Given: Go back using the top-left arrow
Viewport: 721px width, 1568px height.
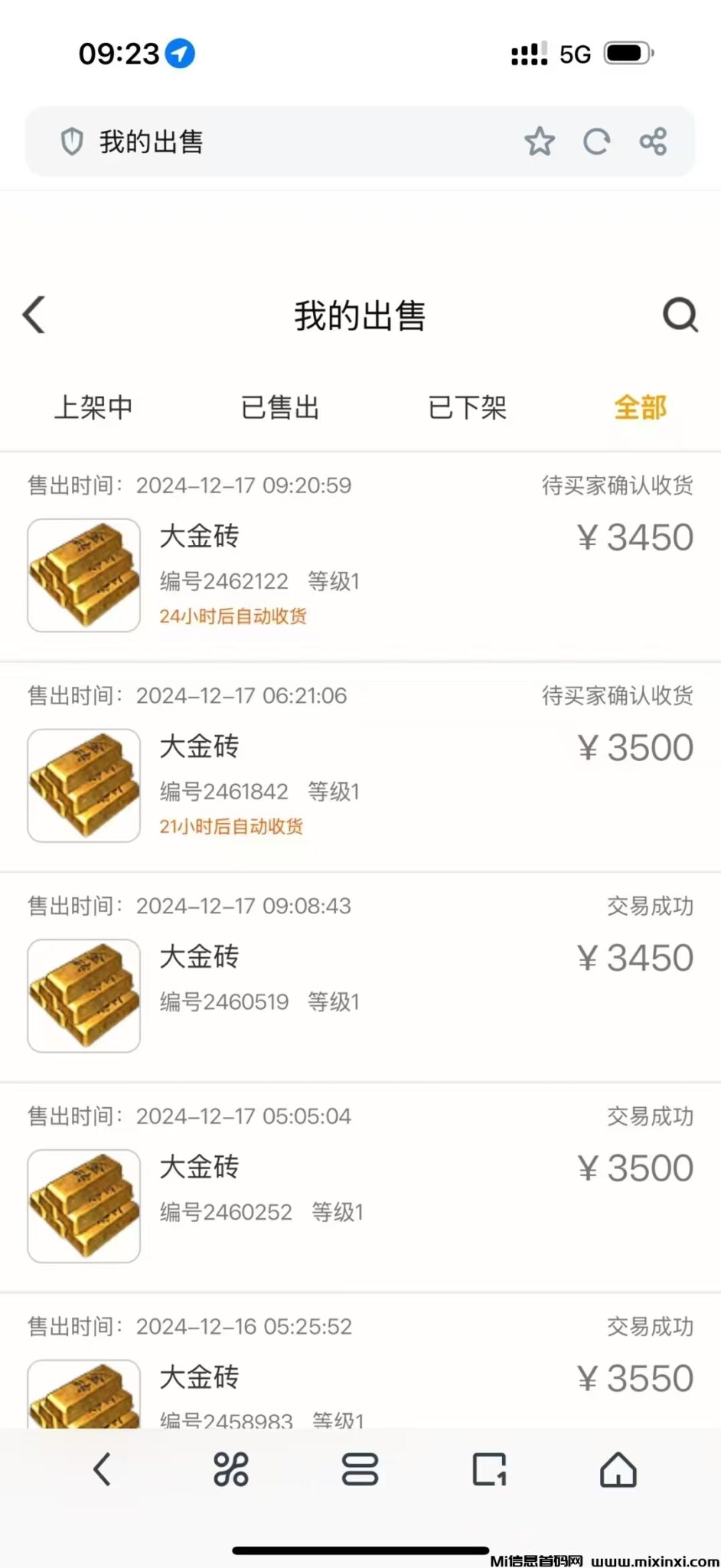Looking at the screenshot, I should (x=34, y=315).
